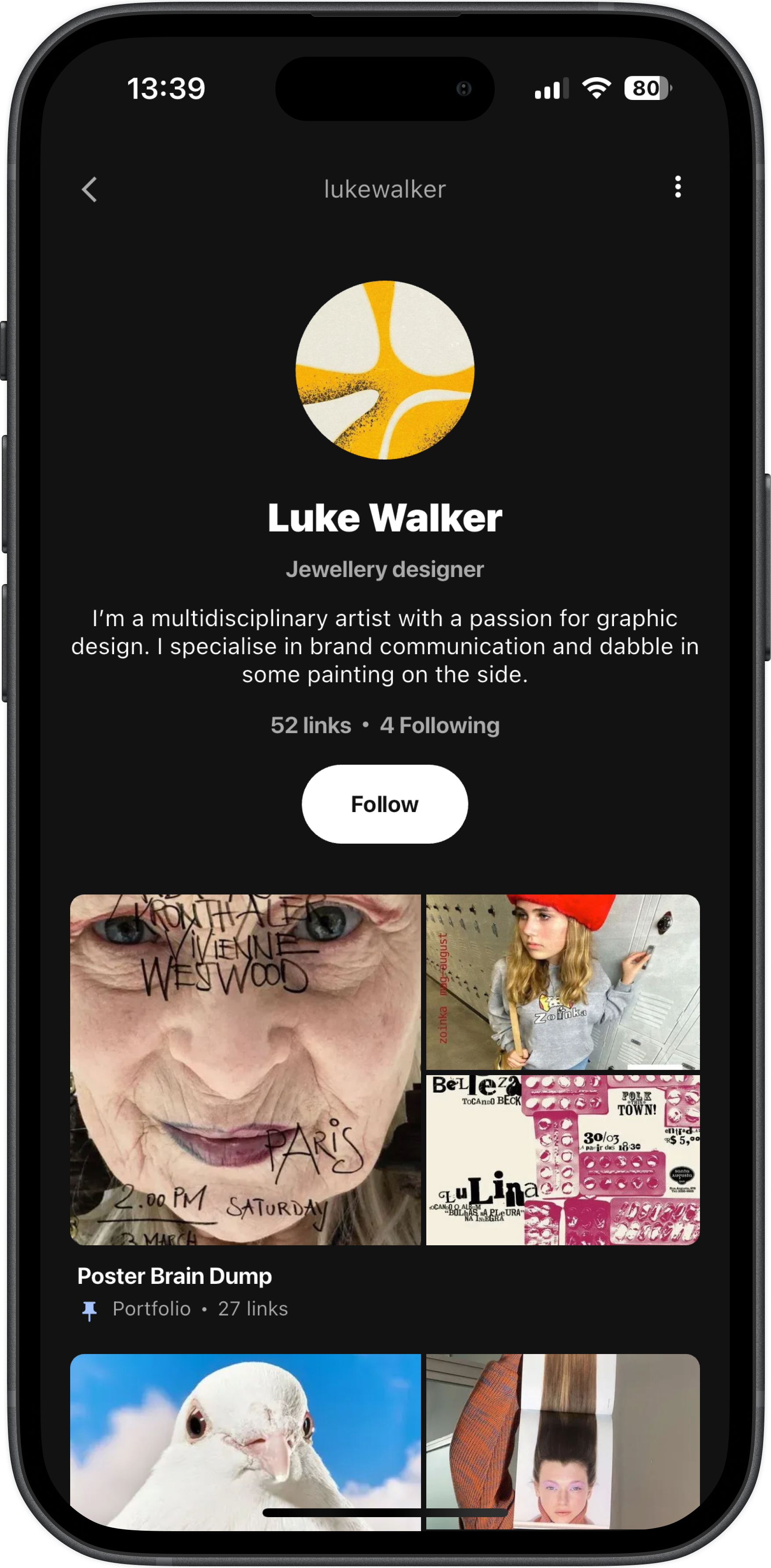Go back using the top-left arrow
The image size is (771, 1568).
coord(89,189)
